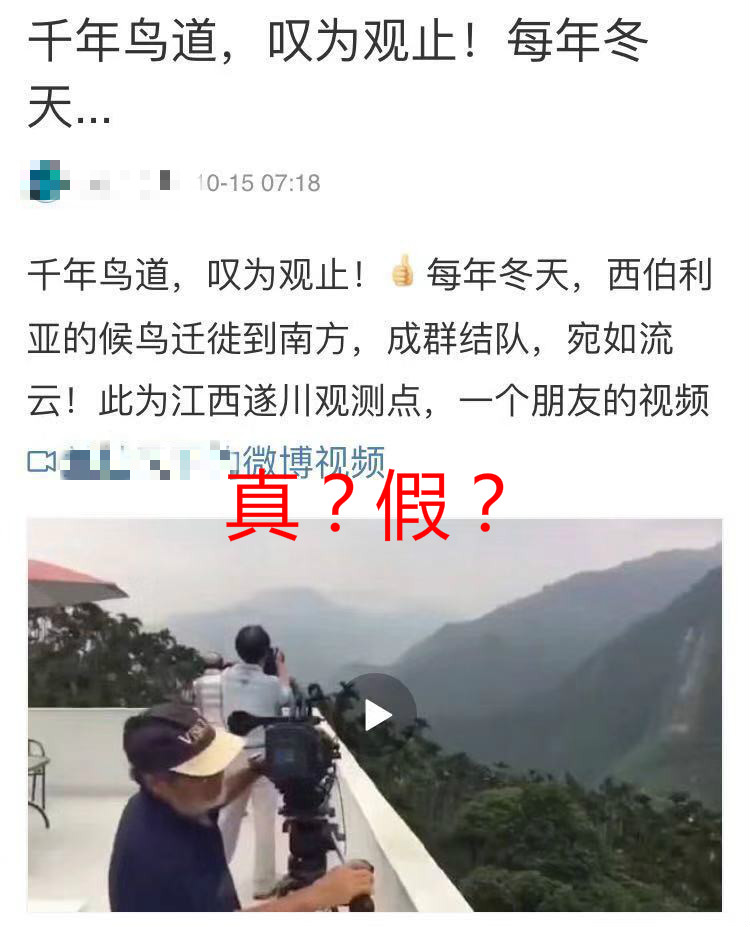Screen dimensions: 750x927
Task: Play the bird migration video
Action: (378, 714)
